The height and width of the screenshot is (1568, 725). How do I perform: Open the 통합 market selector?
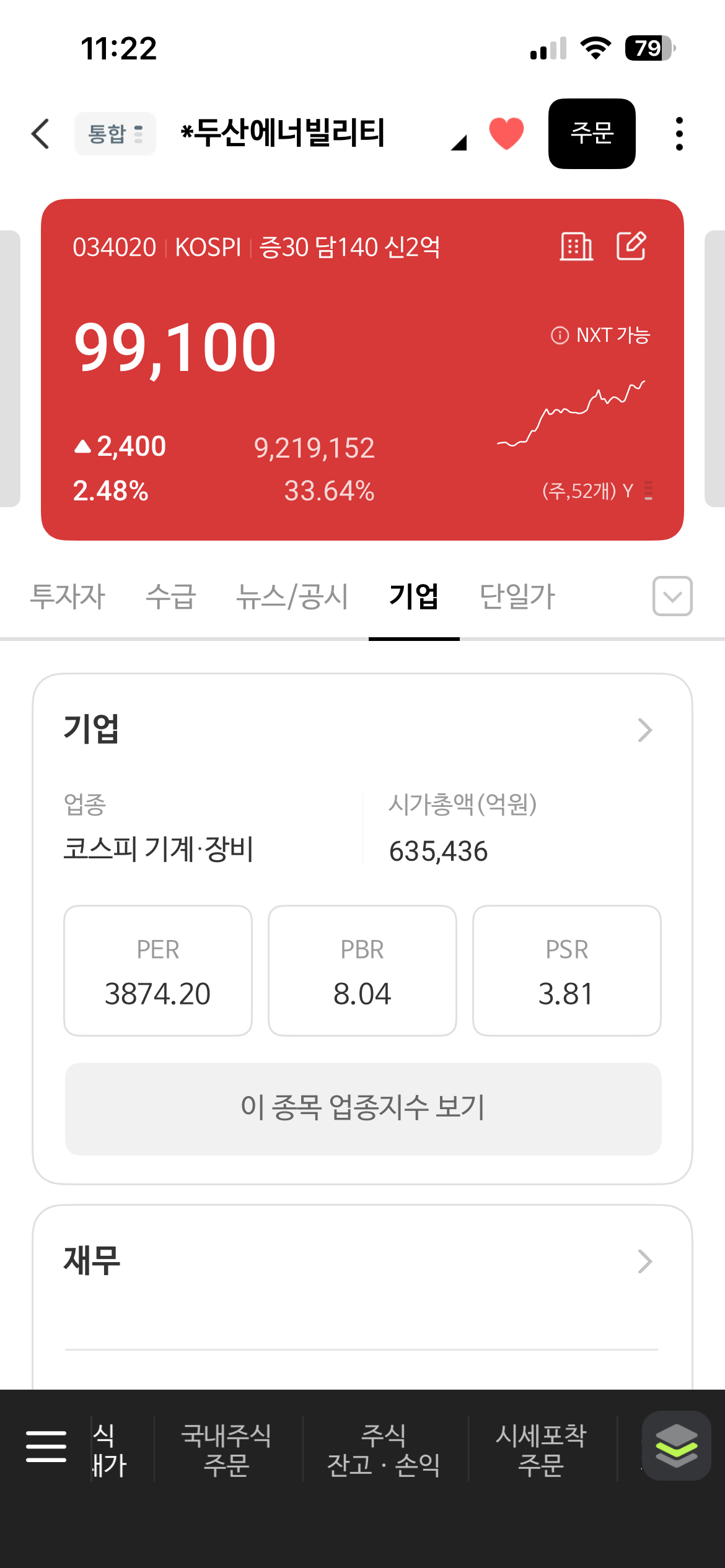coord(115,134)
